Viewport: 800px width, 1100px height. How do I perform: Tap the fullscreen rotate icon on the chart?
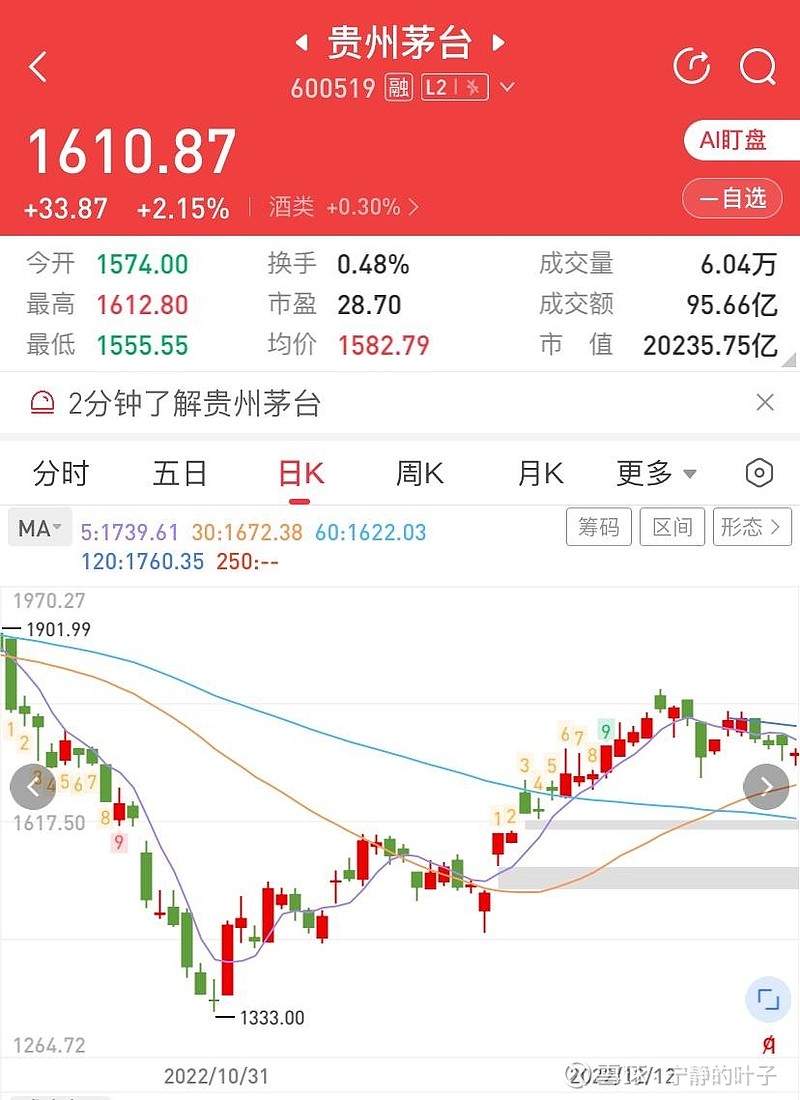coord(766,999)
